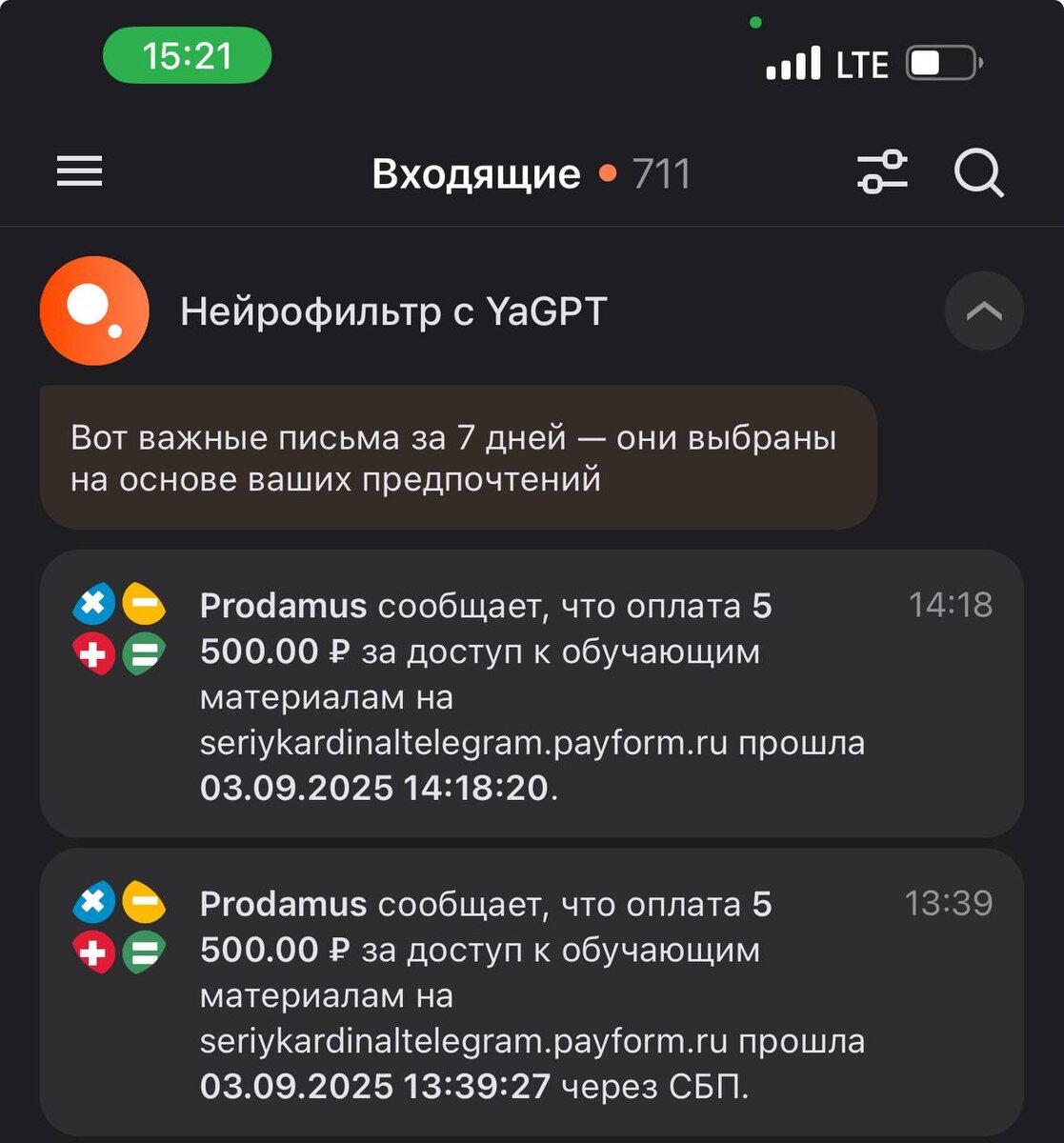1064x1143 pixels.
Task: Open the Prodamus email received at 13:39
Action: 532,993
